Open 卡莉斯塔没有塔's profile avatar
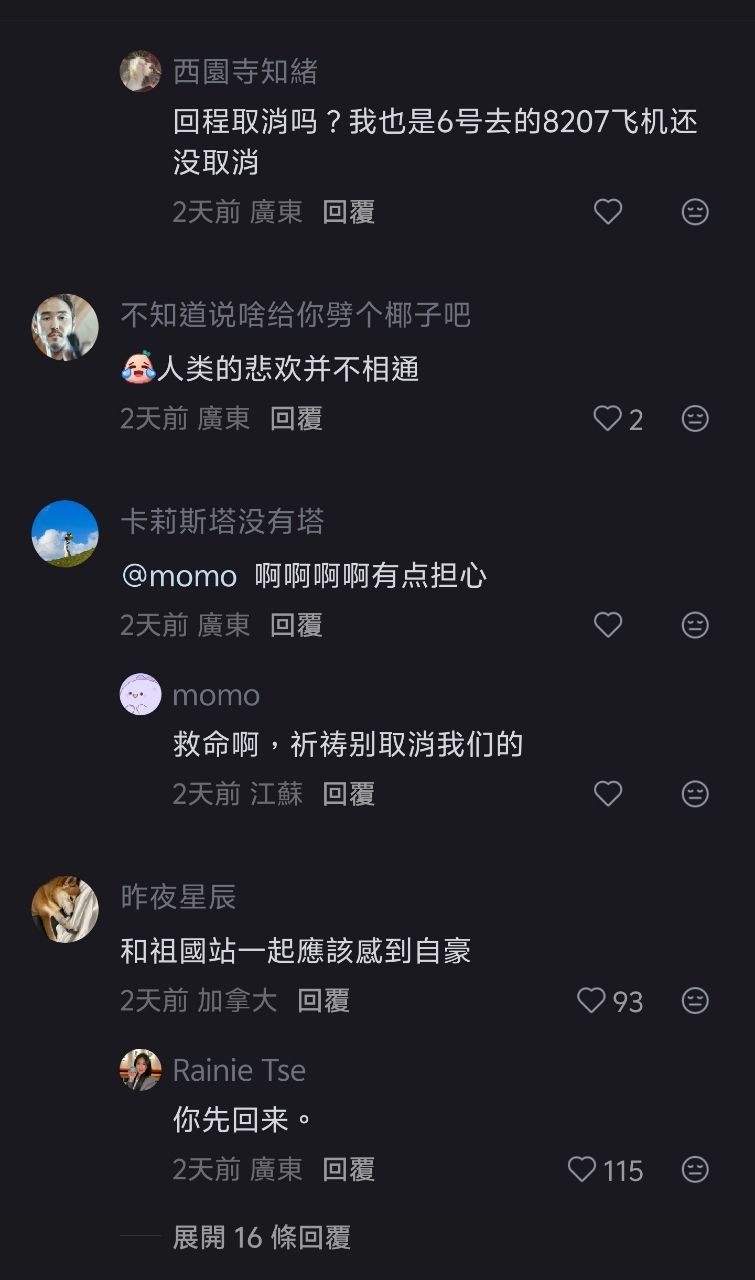This screenshot has height=1280, width=755. point(65,533)
